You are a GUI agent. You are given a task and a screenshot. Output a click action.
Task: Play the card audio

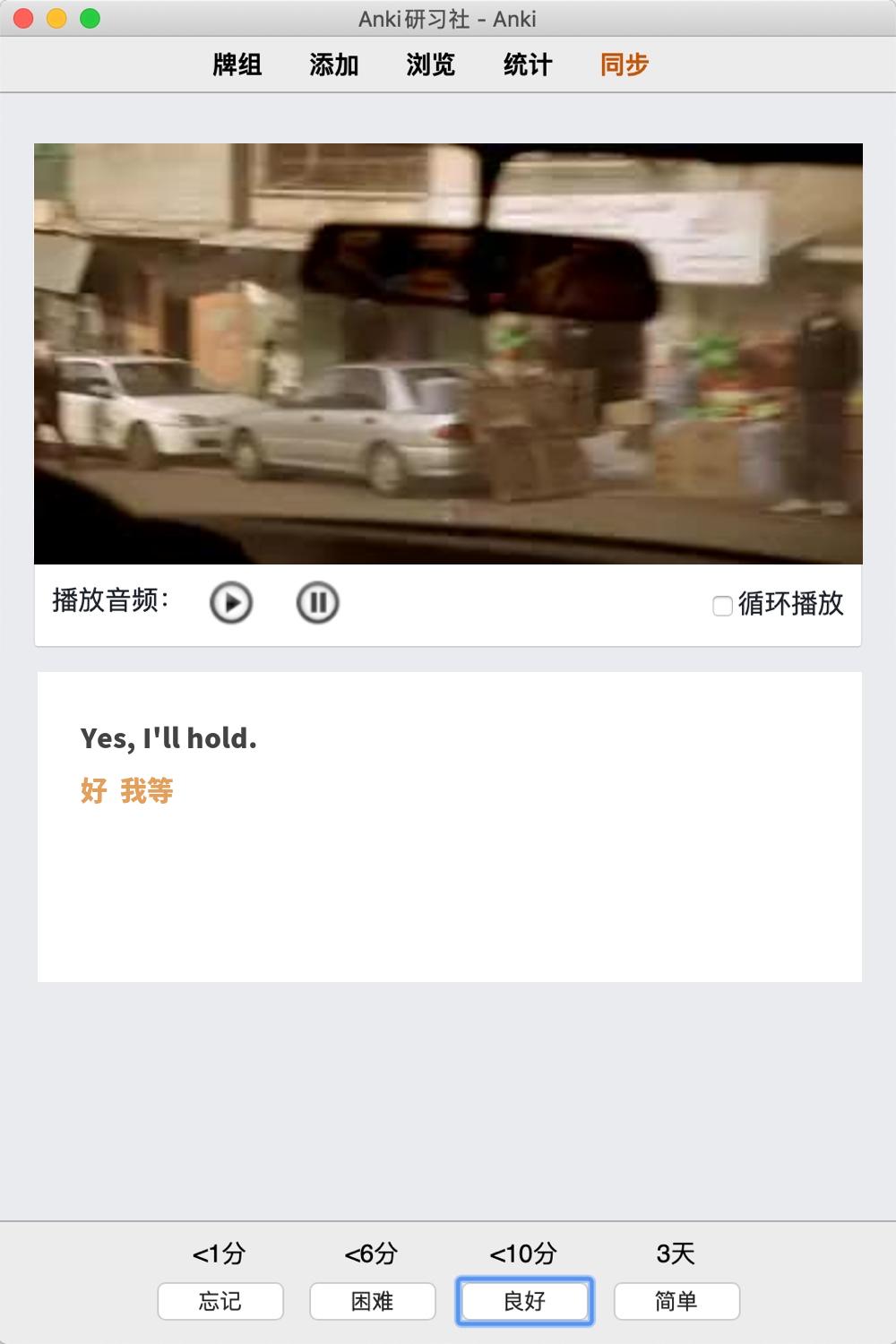231,602
